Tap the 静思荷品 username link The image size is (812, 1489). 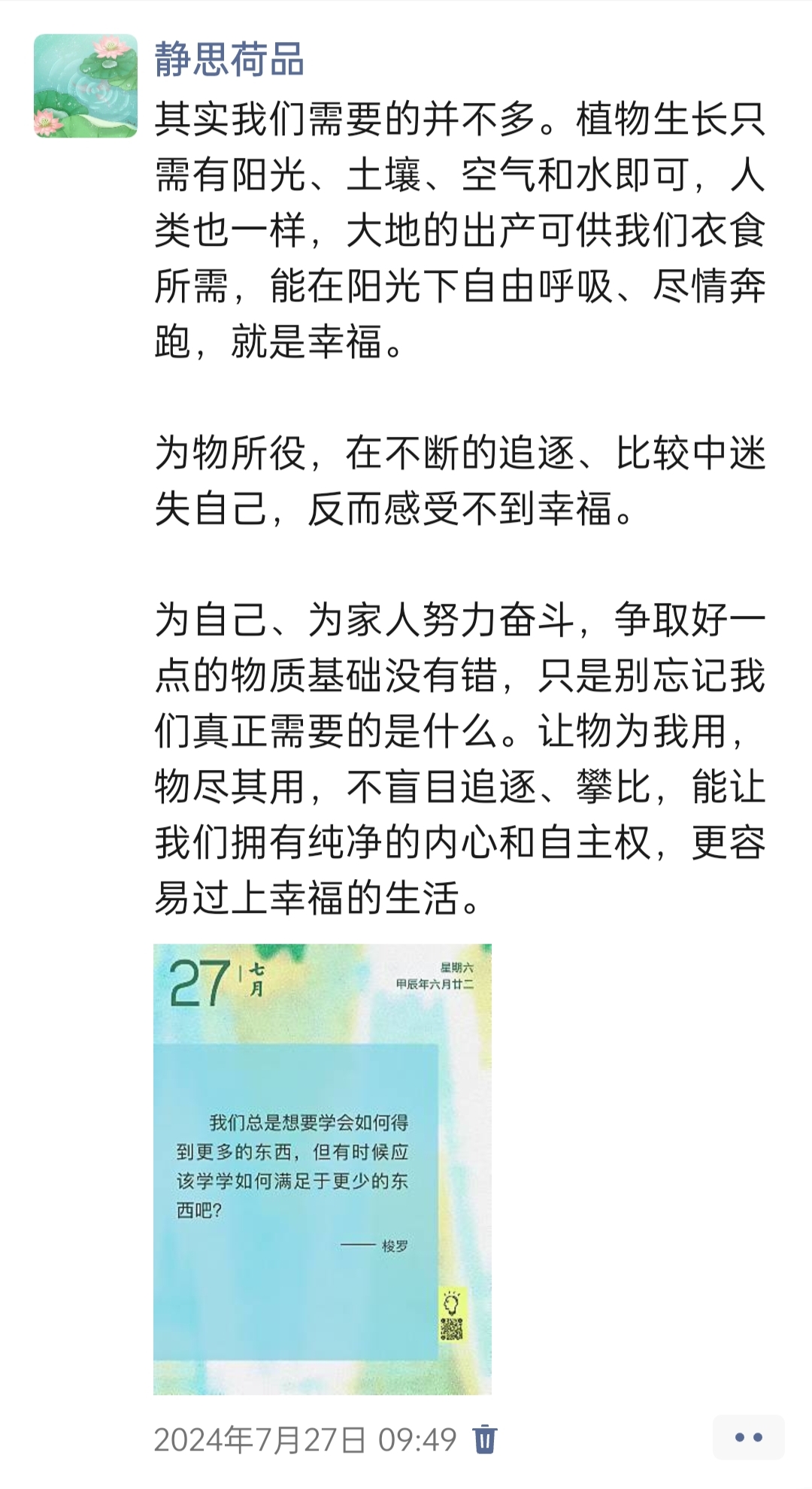click(229, 59)
